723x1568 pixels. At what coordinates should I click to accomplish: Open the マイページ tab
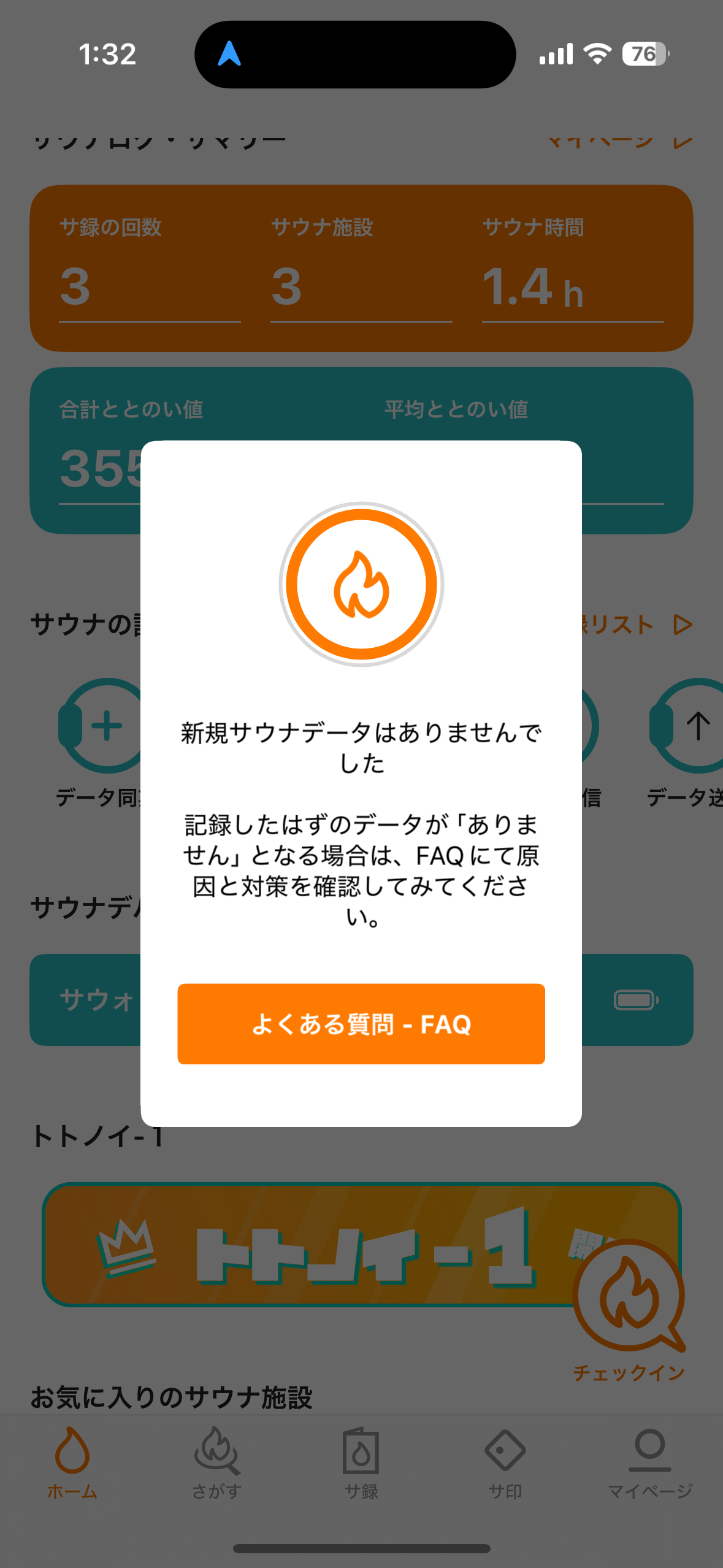tap(650, 1463)
